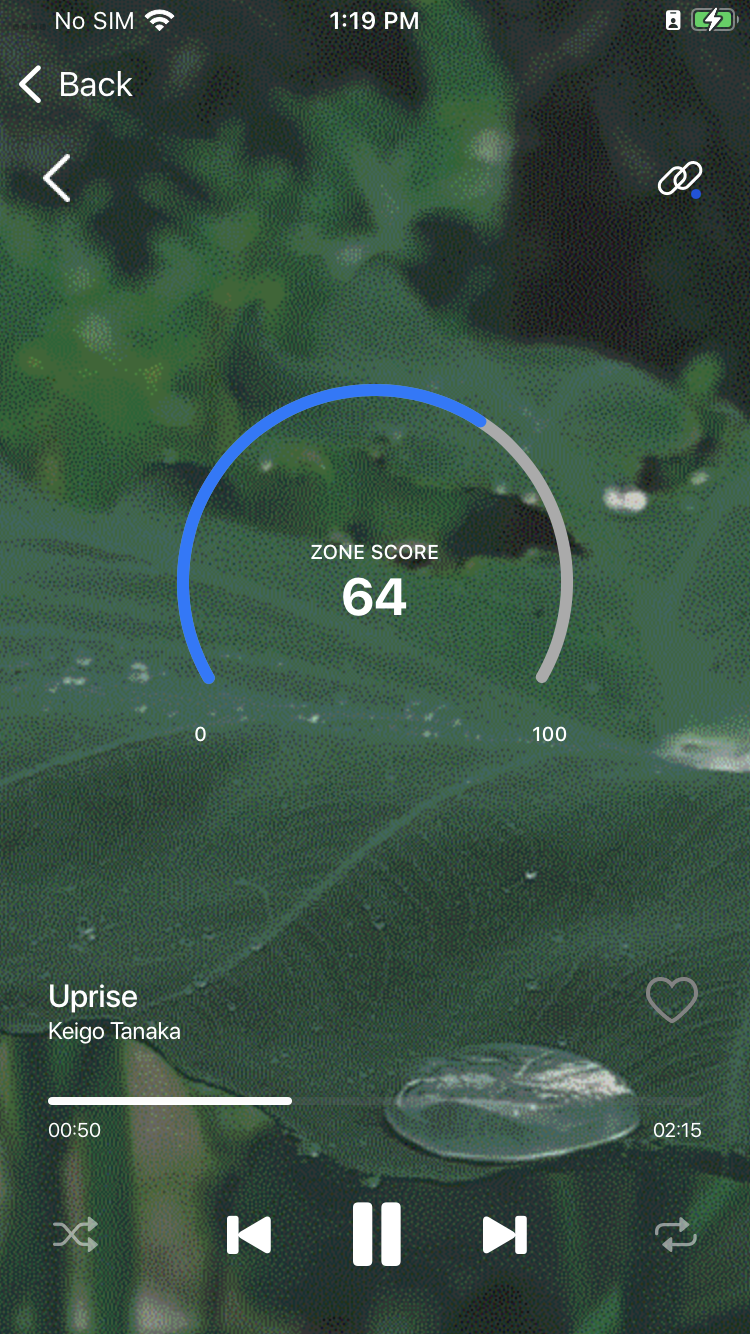Viewport: 750px width, 1334px height.
Task: Tap the 1:19 PM clock in the status bar
Action: (374, 20)
